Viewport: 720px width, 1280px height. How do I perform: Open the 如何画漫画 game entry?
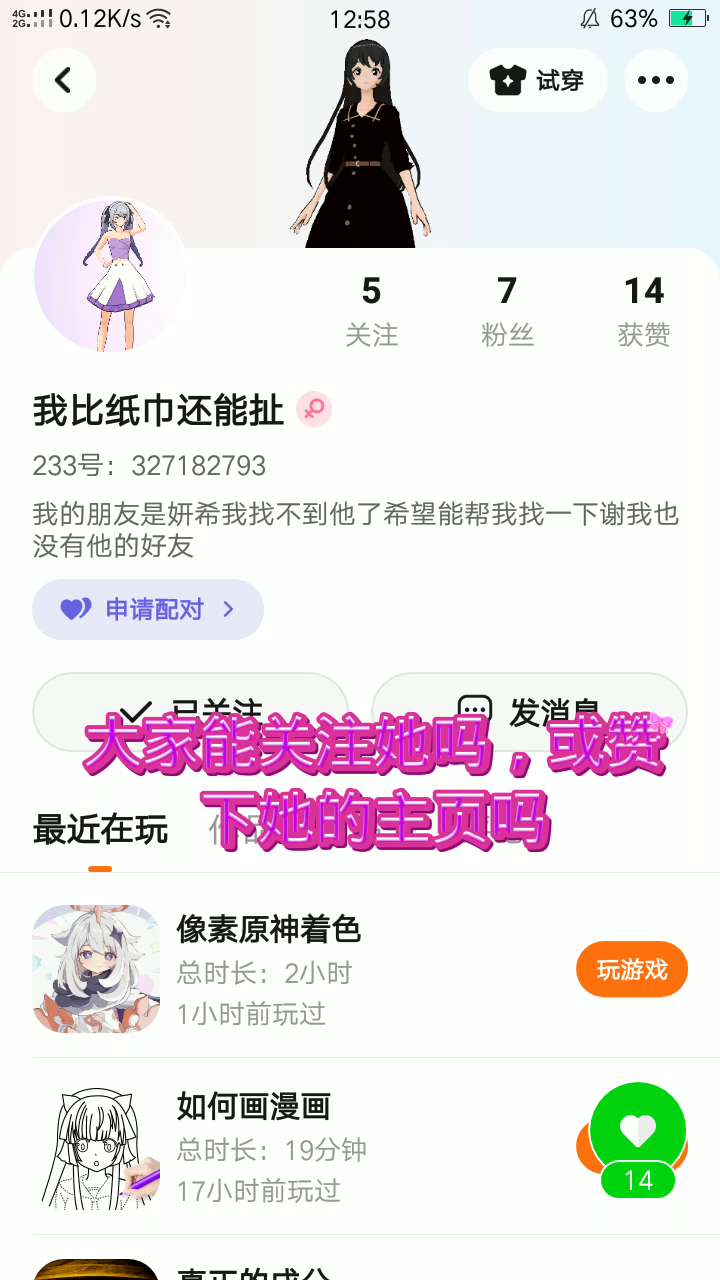(x=253, y=1107)
